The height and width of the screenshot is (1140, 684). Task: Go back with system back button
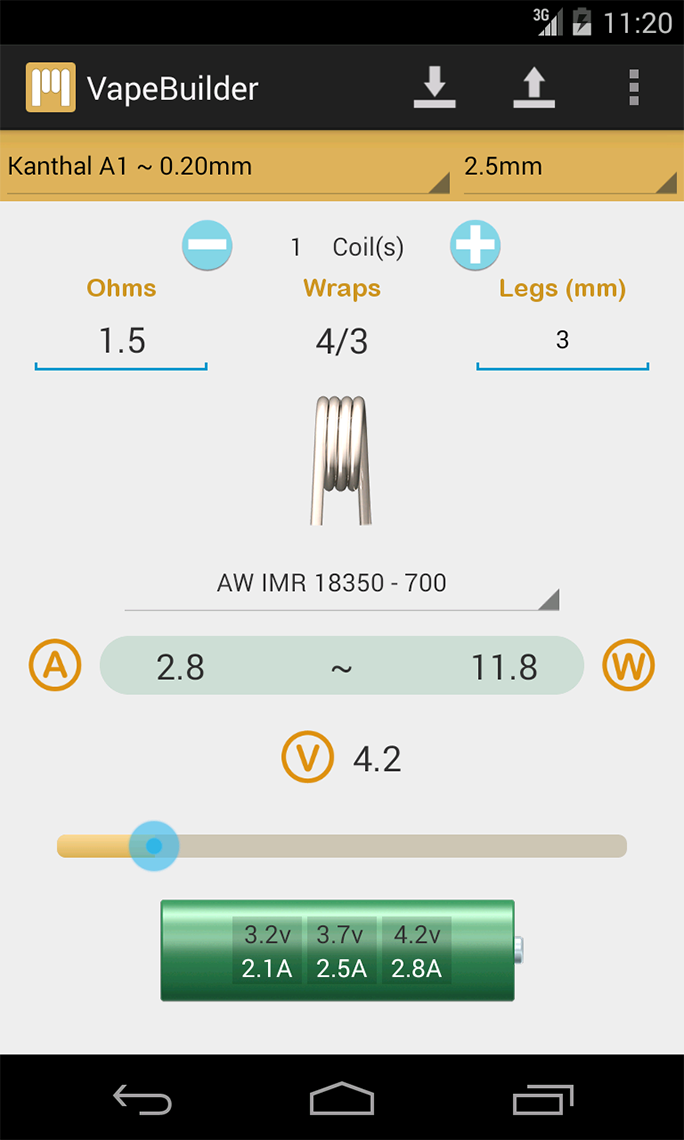click(x=142, y=1100)
